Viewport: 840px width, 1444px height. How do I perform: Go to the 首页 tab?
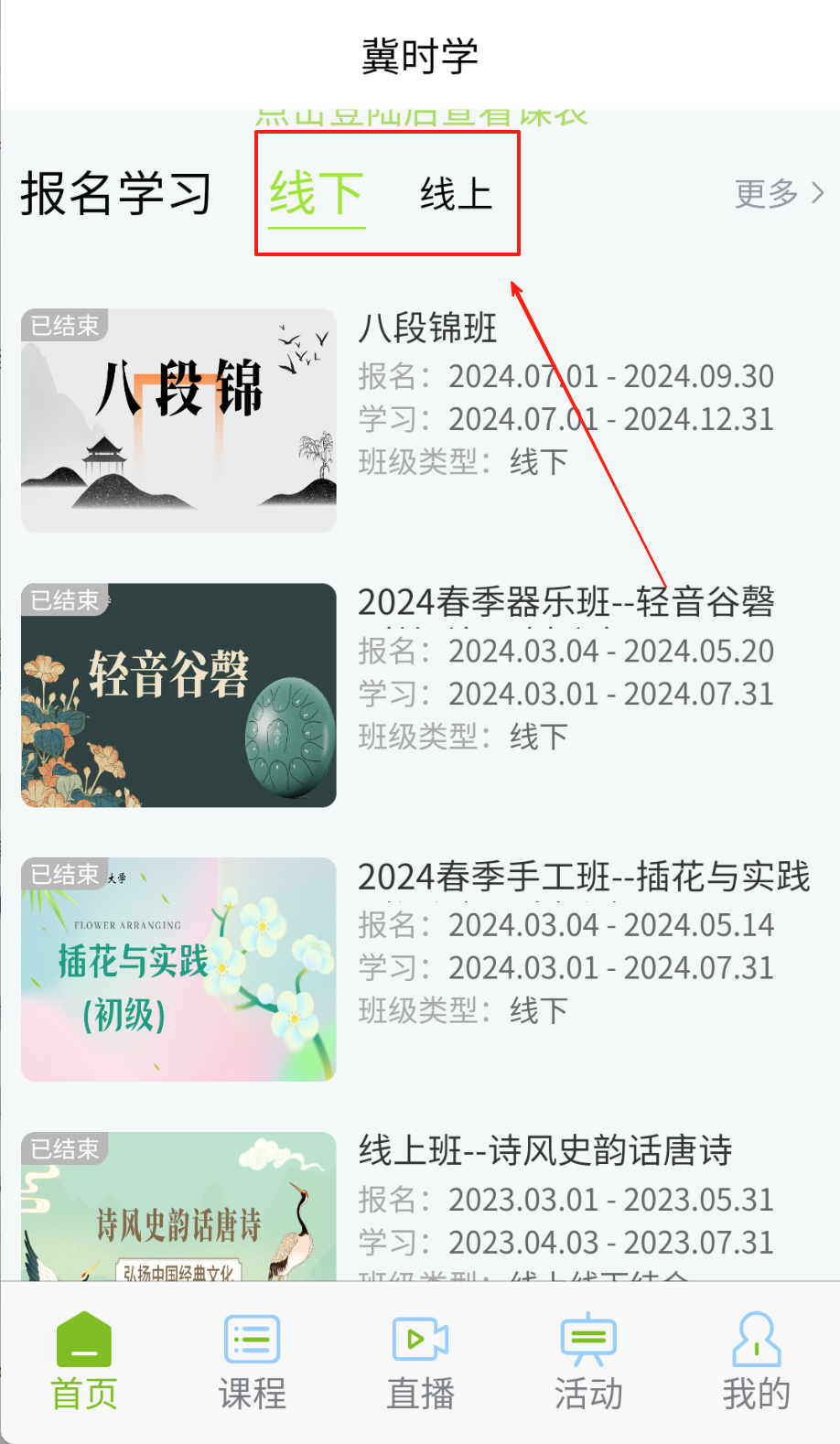[84, 1362]
